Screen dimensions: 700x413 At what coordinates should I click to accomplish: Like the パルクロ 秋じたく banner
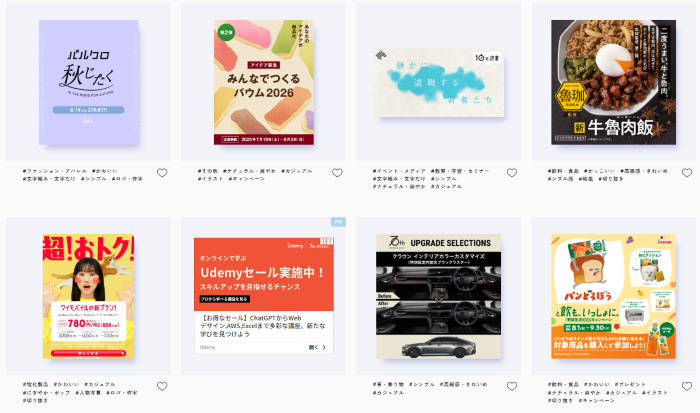point(162,173)
